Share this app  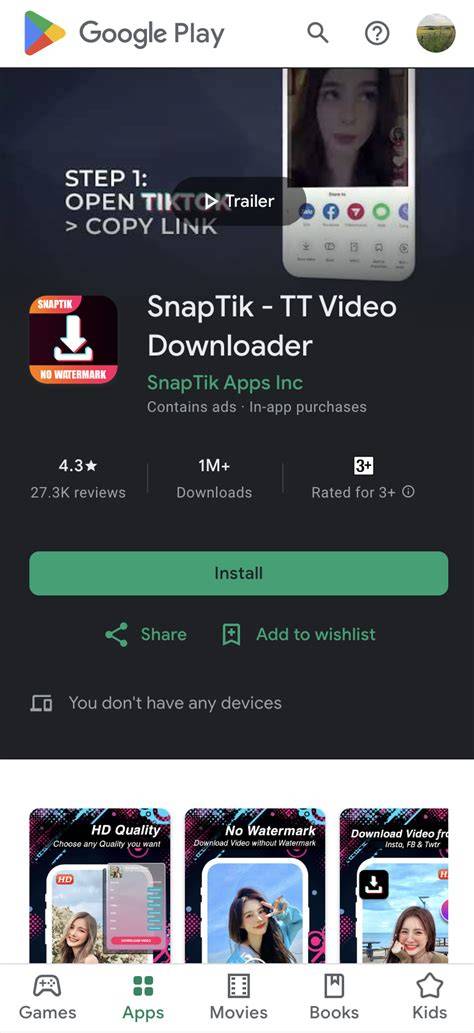pyautogui.click(x=146, y=634)
